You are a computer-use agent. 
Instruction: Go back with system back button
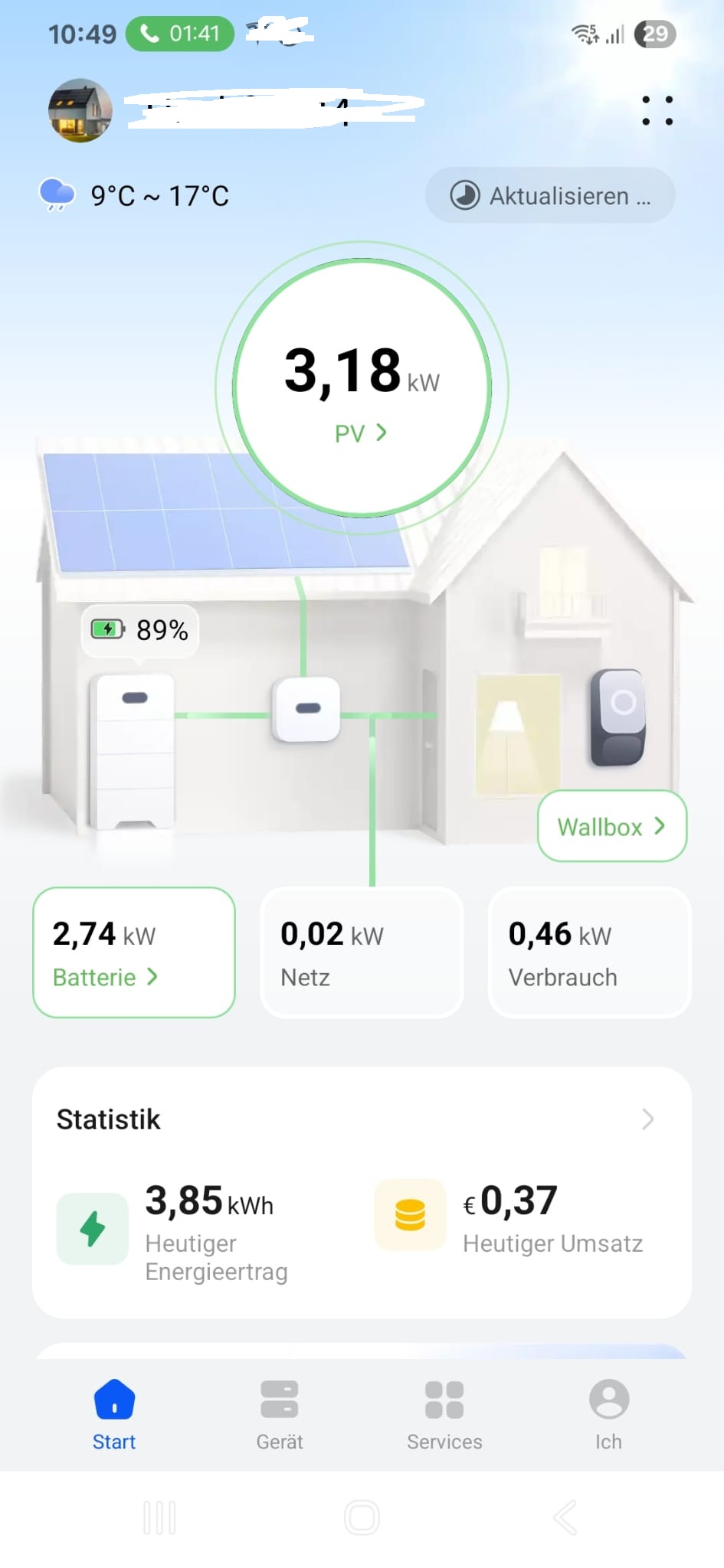[565, 1517]
